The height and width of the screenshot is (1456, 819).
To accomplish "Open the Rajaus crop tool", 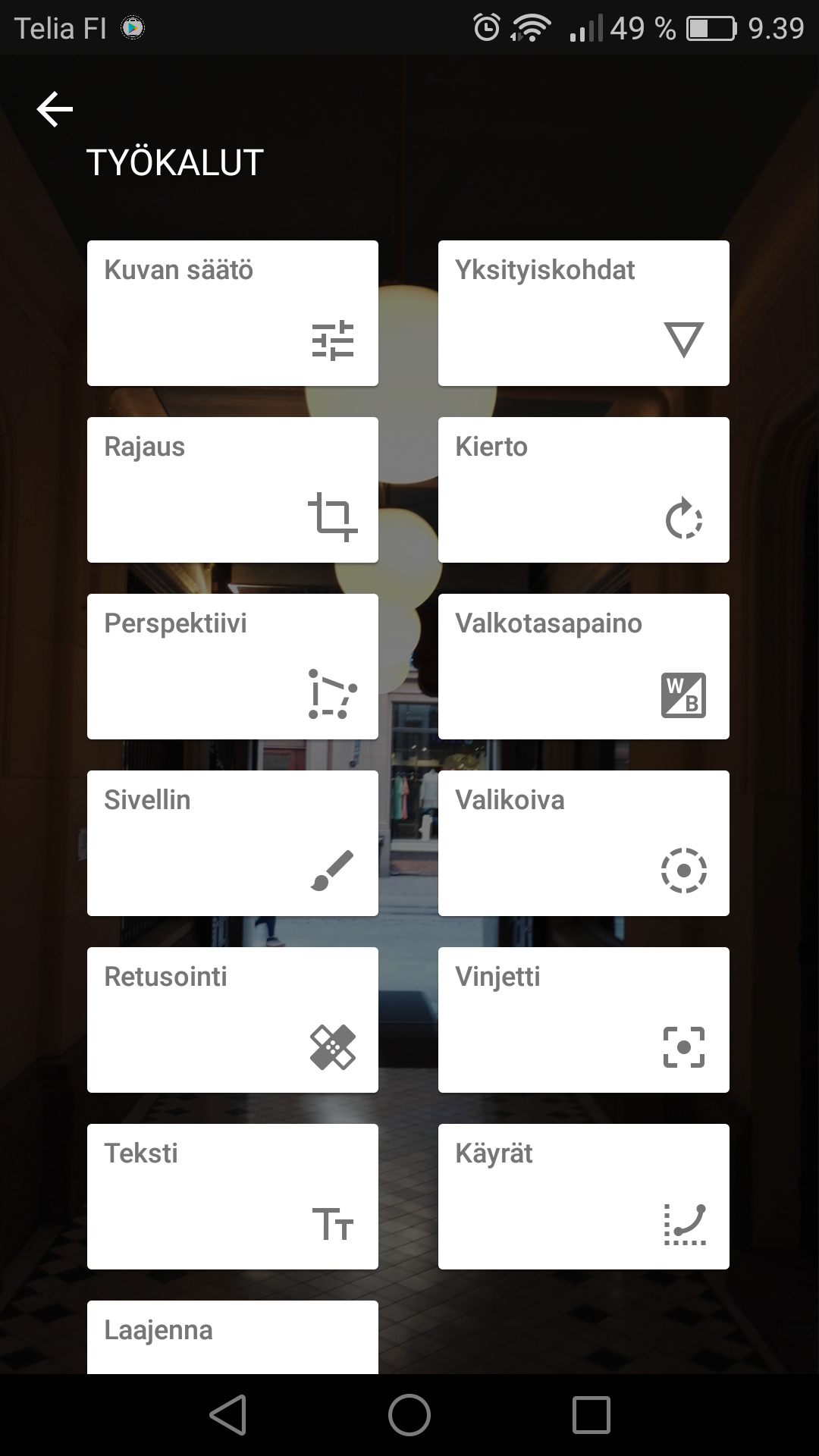I will [232, 489].
